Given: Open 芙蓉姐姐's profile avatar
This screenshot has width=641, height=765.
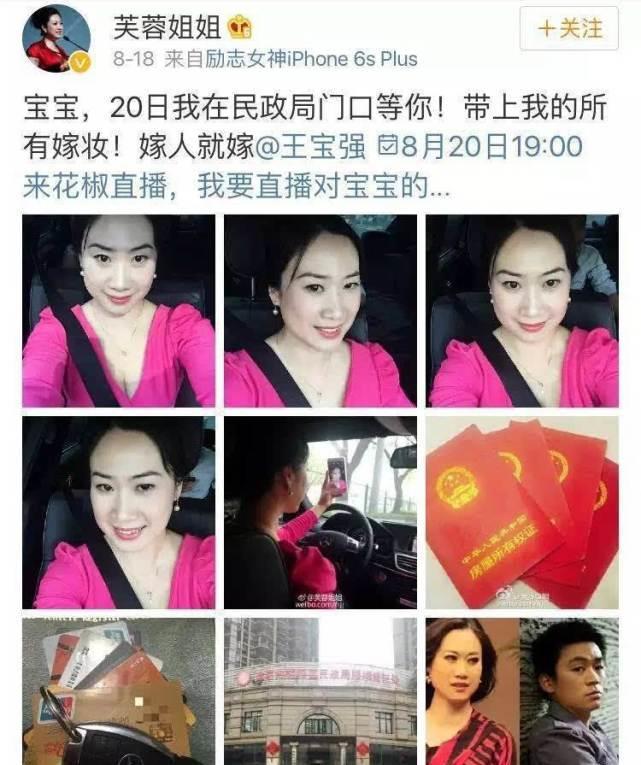Looking at the screenshot, I should (56, 39).
